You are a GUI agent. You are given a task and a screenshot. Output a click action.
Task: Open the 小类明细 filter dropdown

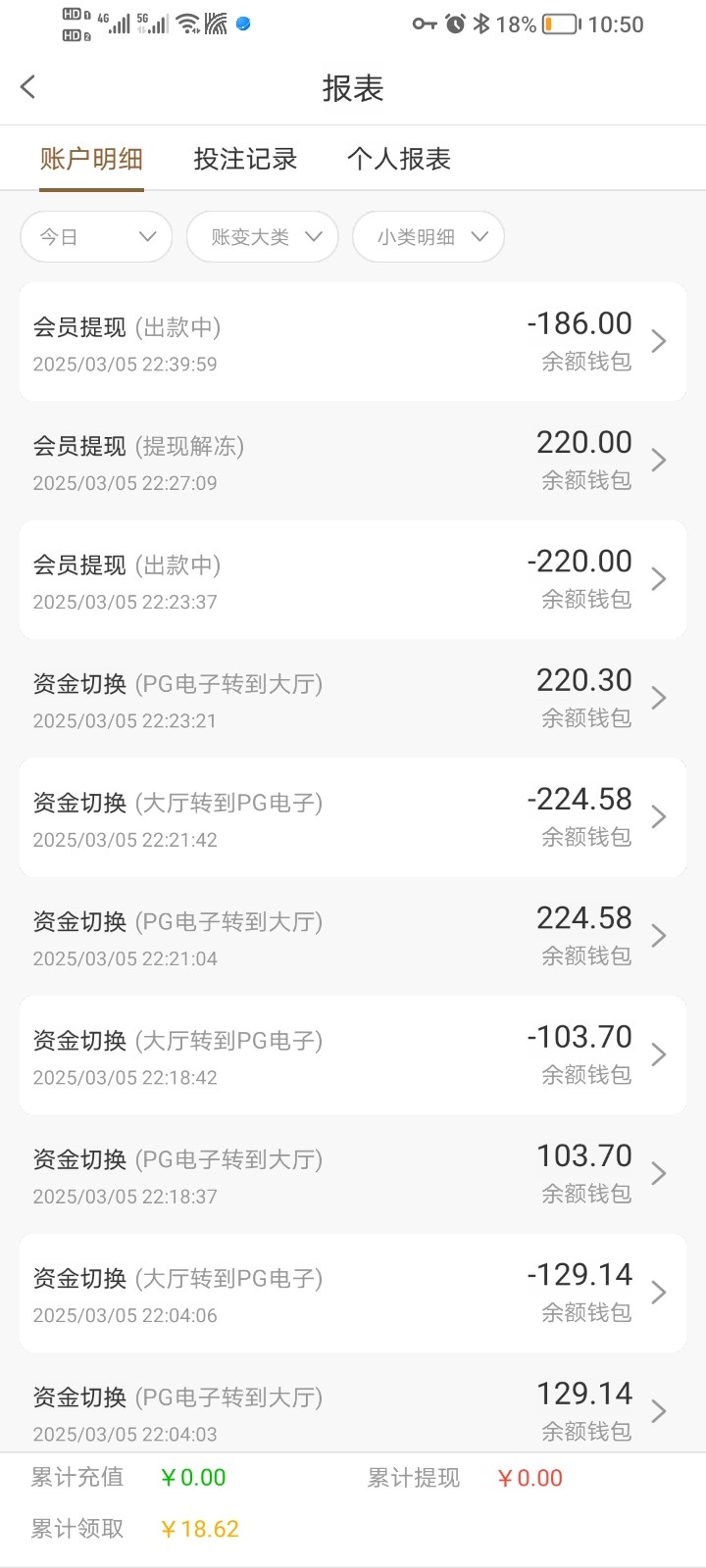(x=429, y=237)
